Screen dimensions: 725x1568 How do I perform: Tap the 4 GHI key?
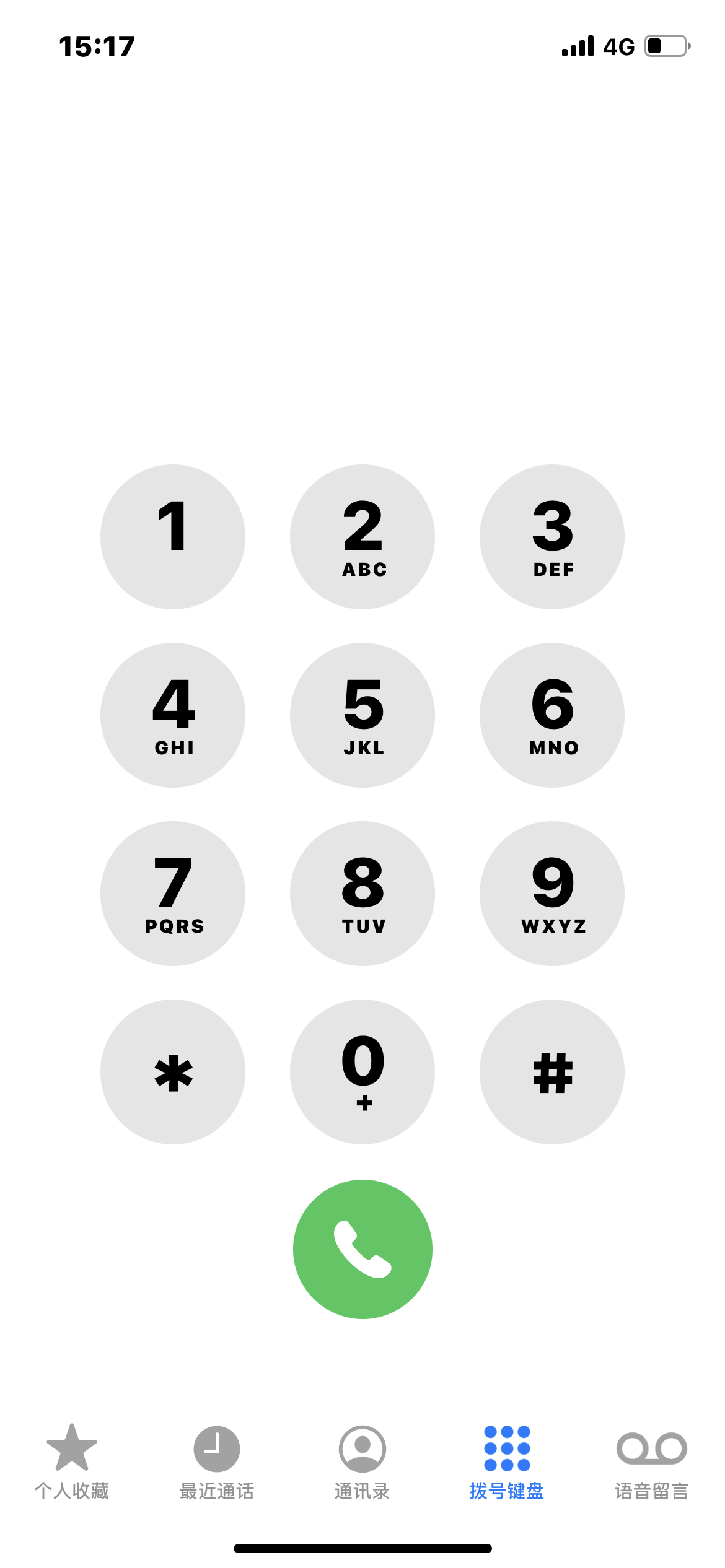tap(173, 715)
